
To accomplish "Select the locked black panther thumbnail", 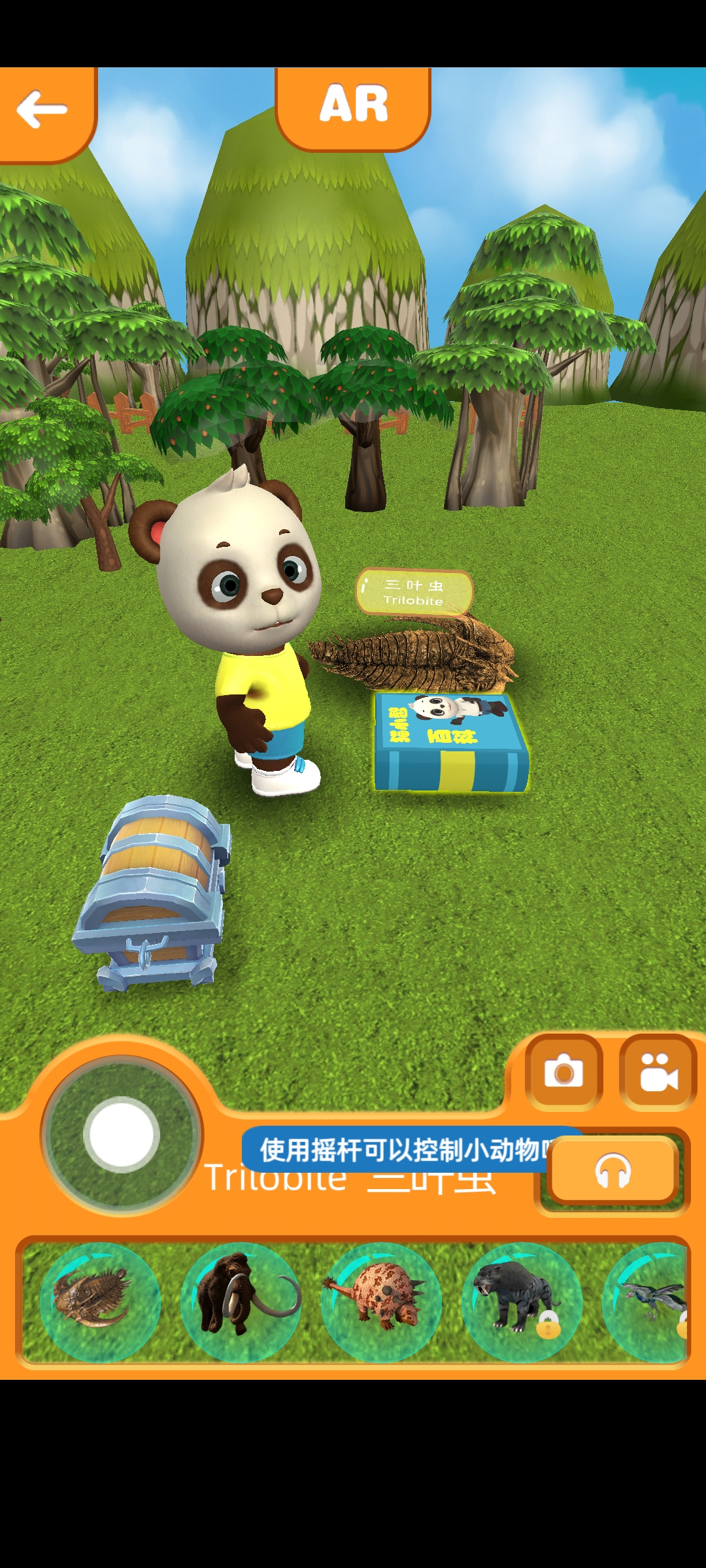I will coord(520,1301).
